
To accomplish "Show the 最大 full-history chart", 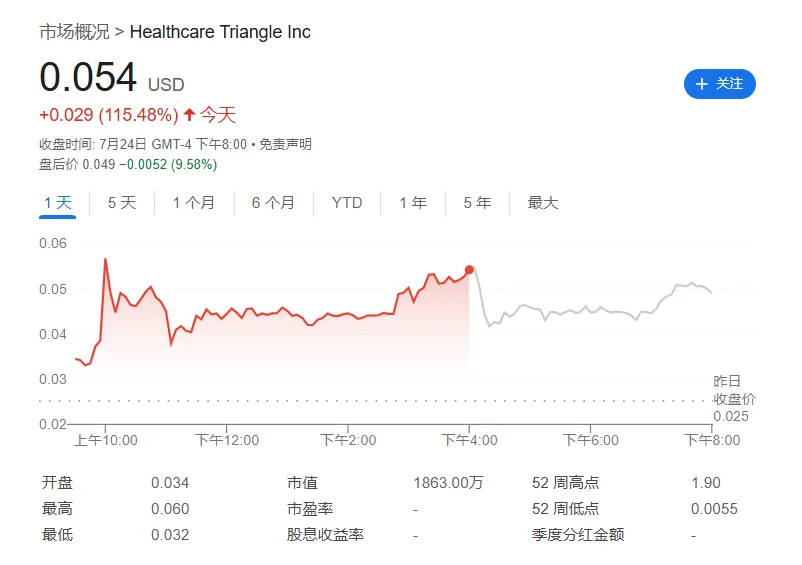I will [543, 203].
